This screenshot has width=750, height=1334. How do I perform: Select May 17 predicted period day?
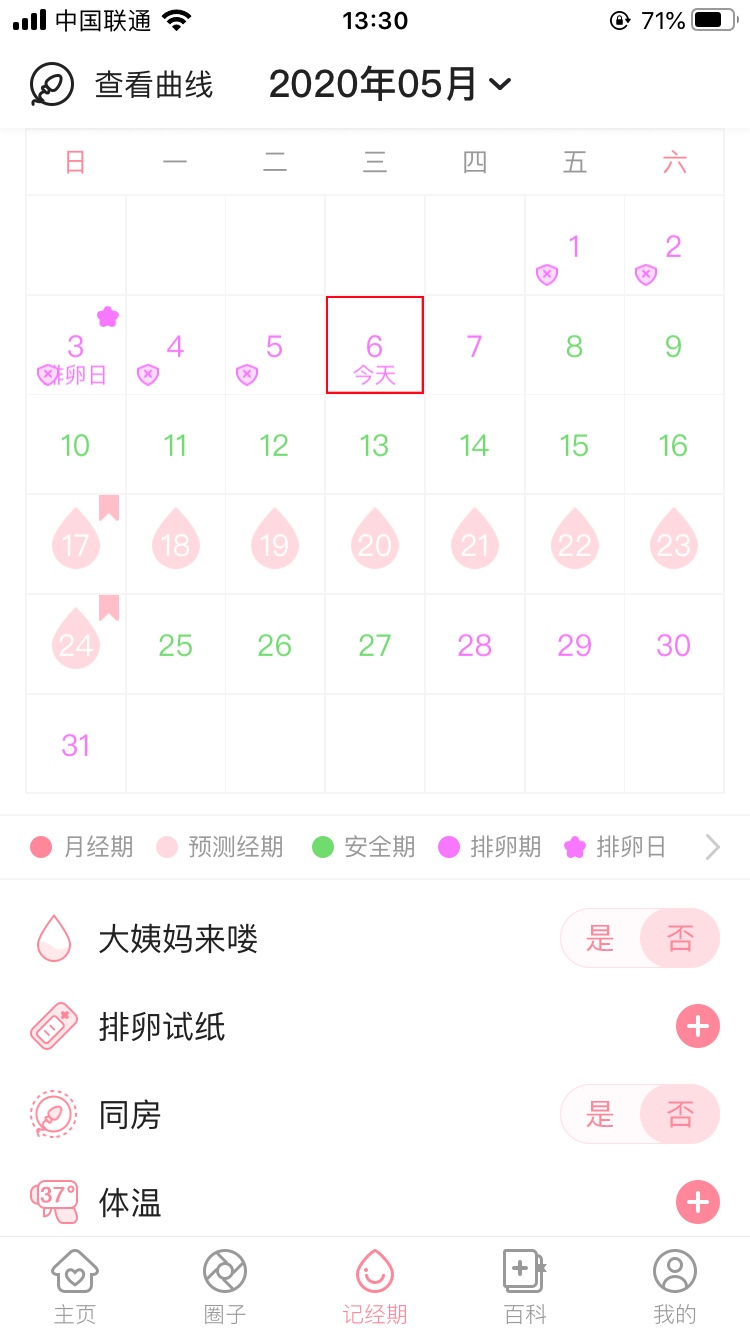pos(76,544)
